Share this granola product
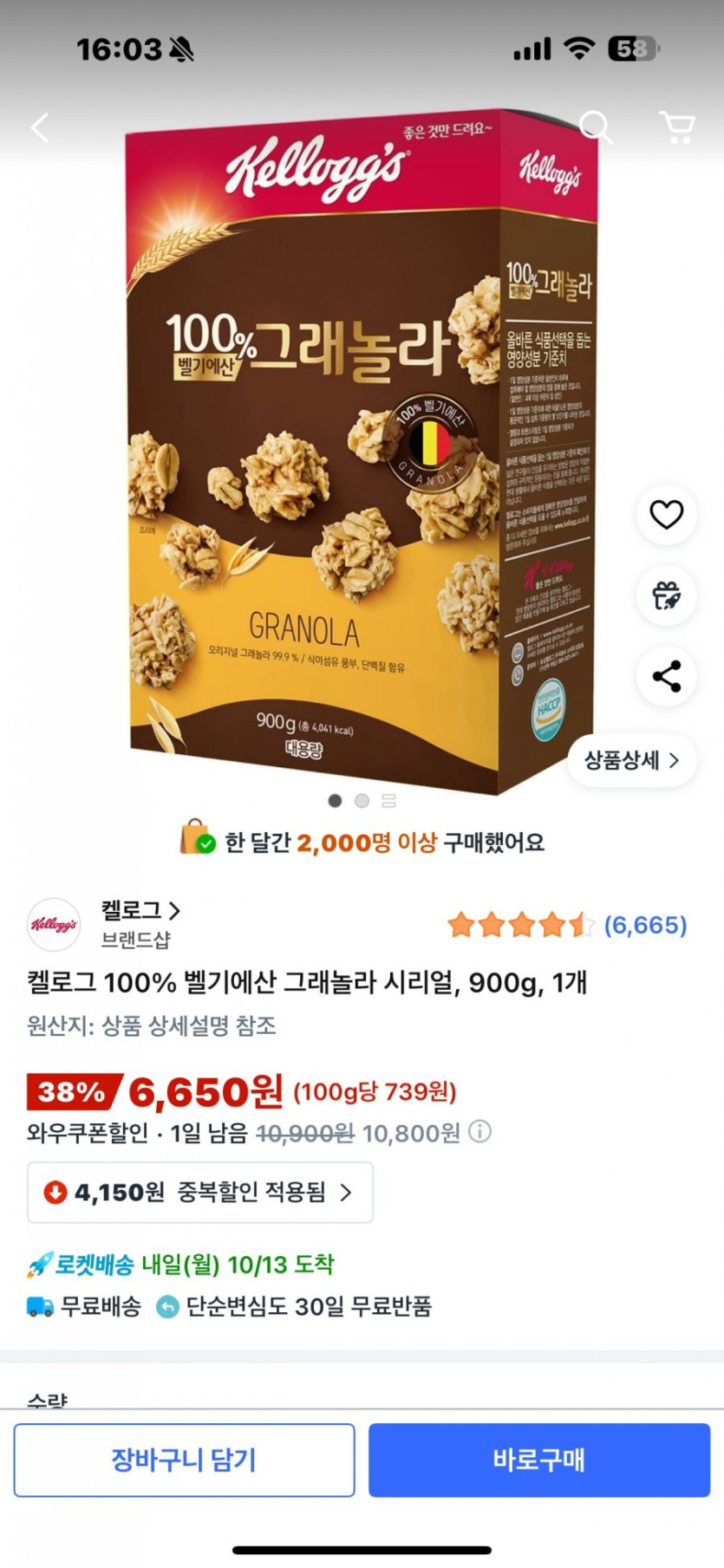This screenshot has width=724, height=1568. [666, 677]
